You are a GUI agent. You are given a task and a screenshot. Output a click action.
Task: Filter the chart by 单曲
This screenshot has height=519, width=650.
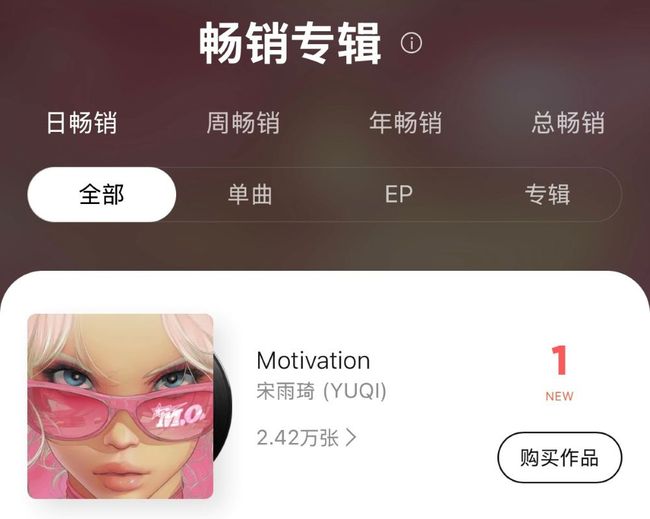coord(250,194)
